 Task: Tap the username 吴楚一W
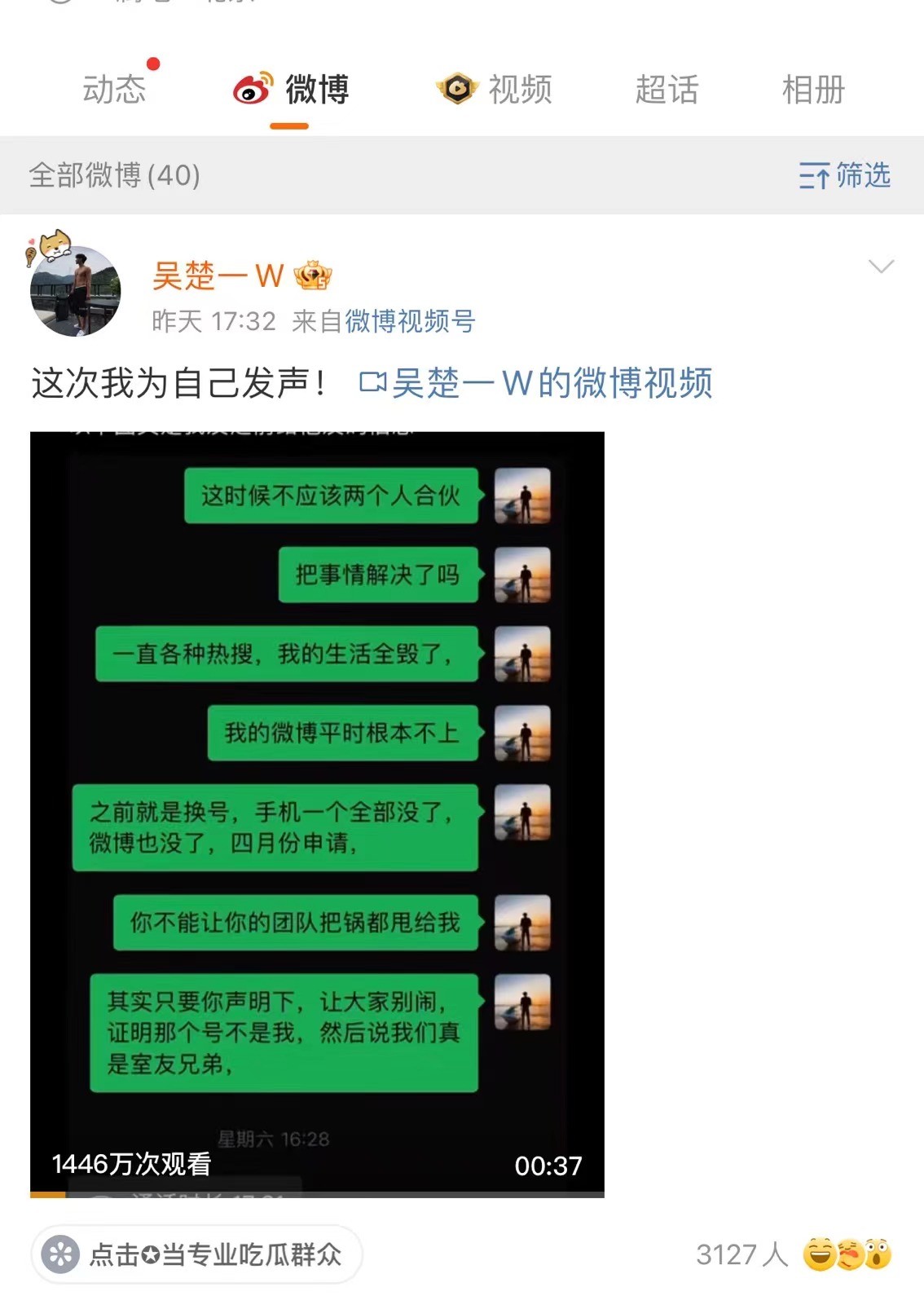(x=218, y=275)
